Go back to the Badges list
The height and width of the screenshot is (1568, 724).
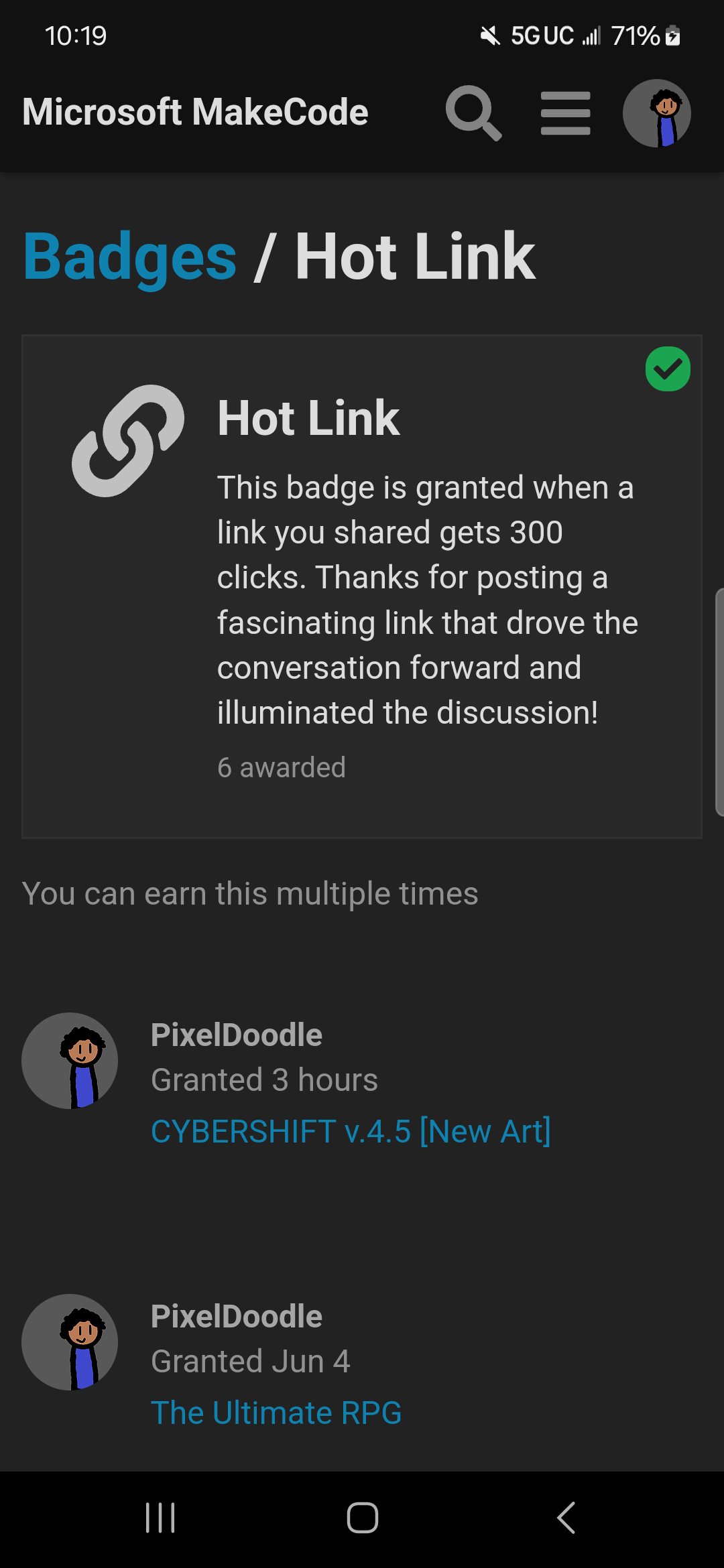coord(130,257)
